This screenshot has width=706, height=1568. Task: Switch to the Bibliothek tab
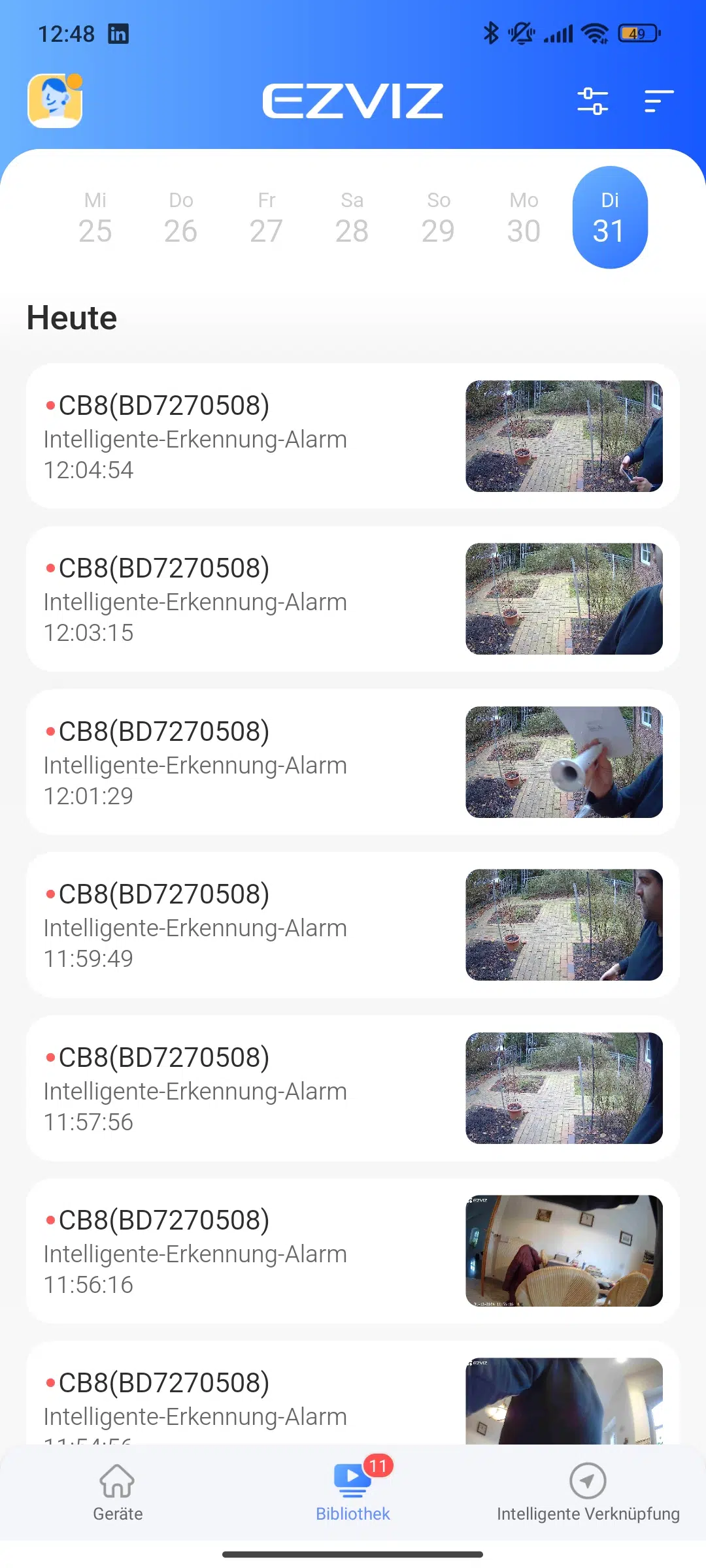pyautogui.click(x=353, y=1493)
